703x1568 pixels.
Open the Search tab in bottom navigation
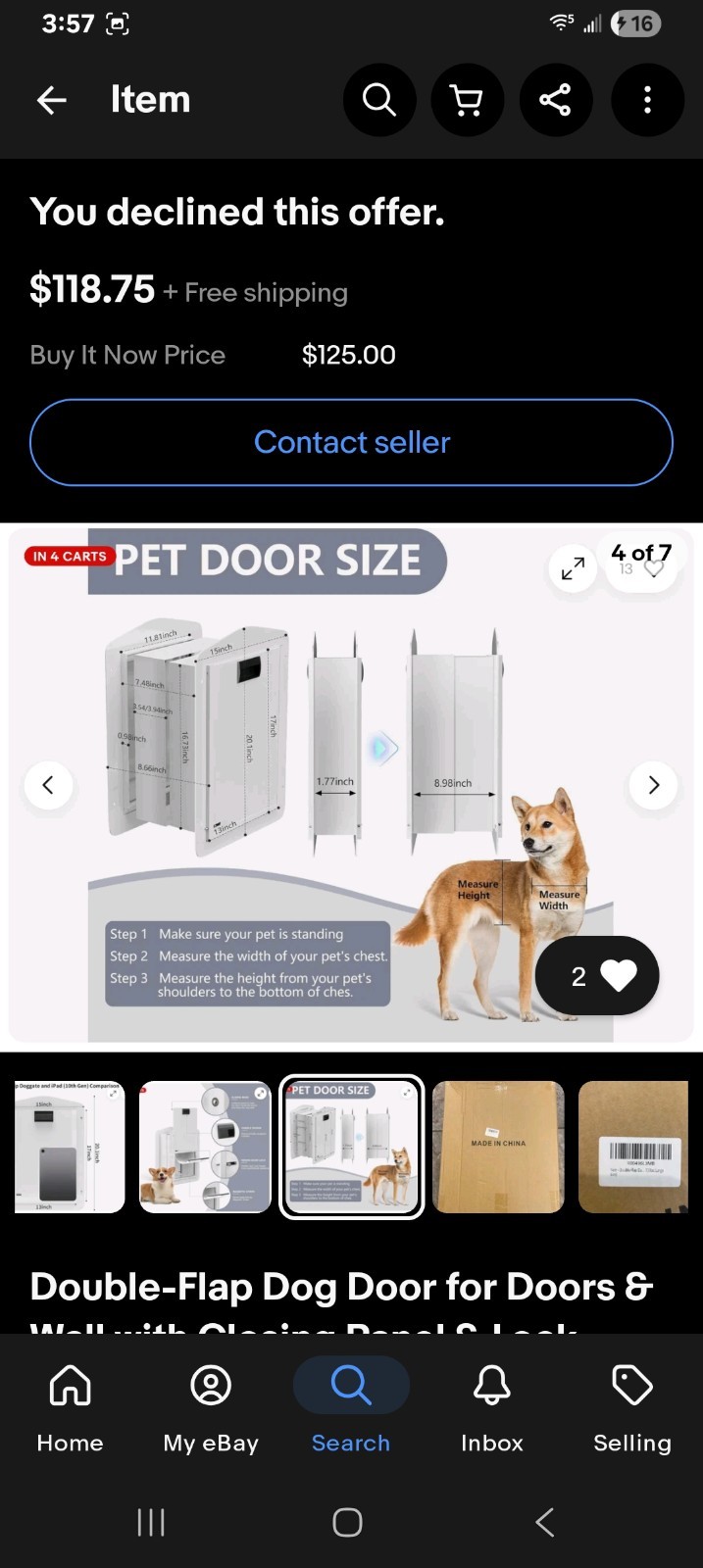pyautogui.click(x=351, y=1407)
